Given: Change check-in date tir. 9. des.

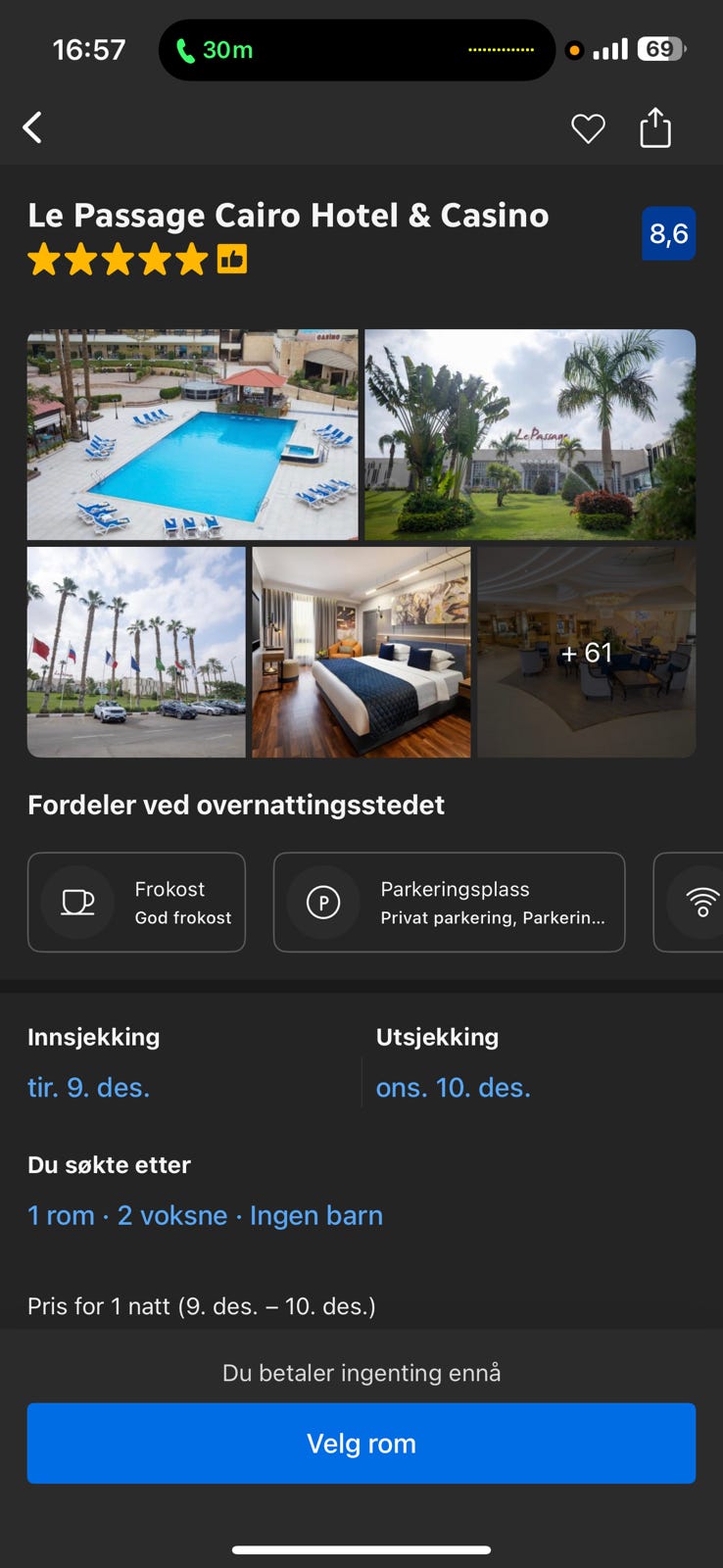Looking at the screenshot, I should pos(88,1087).
